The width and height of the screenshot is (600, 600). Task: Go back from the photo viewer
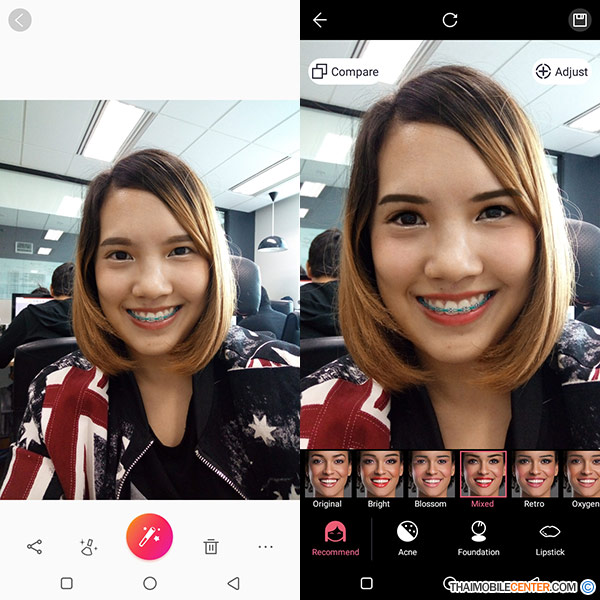tap(19, 20)
